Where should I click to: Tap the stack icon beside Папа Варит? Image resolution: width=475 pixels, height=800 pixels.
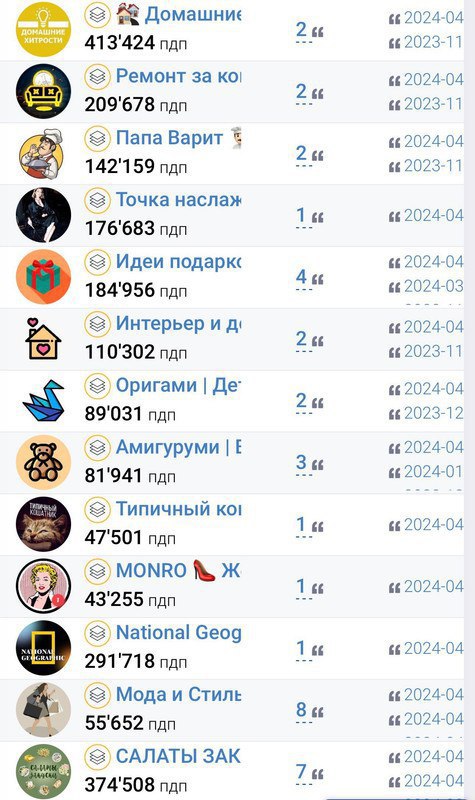pyautogui.click(x=97, y=138)
